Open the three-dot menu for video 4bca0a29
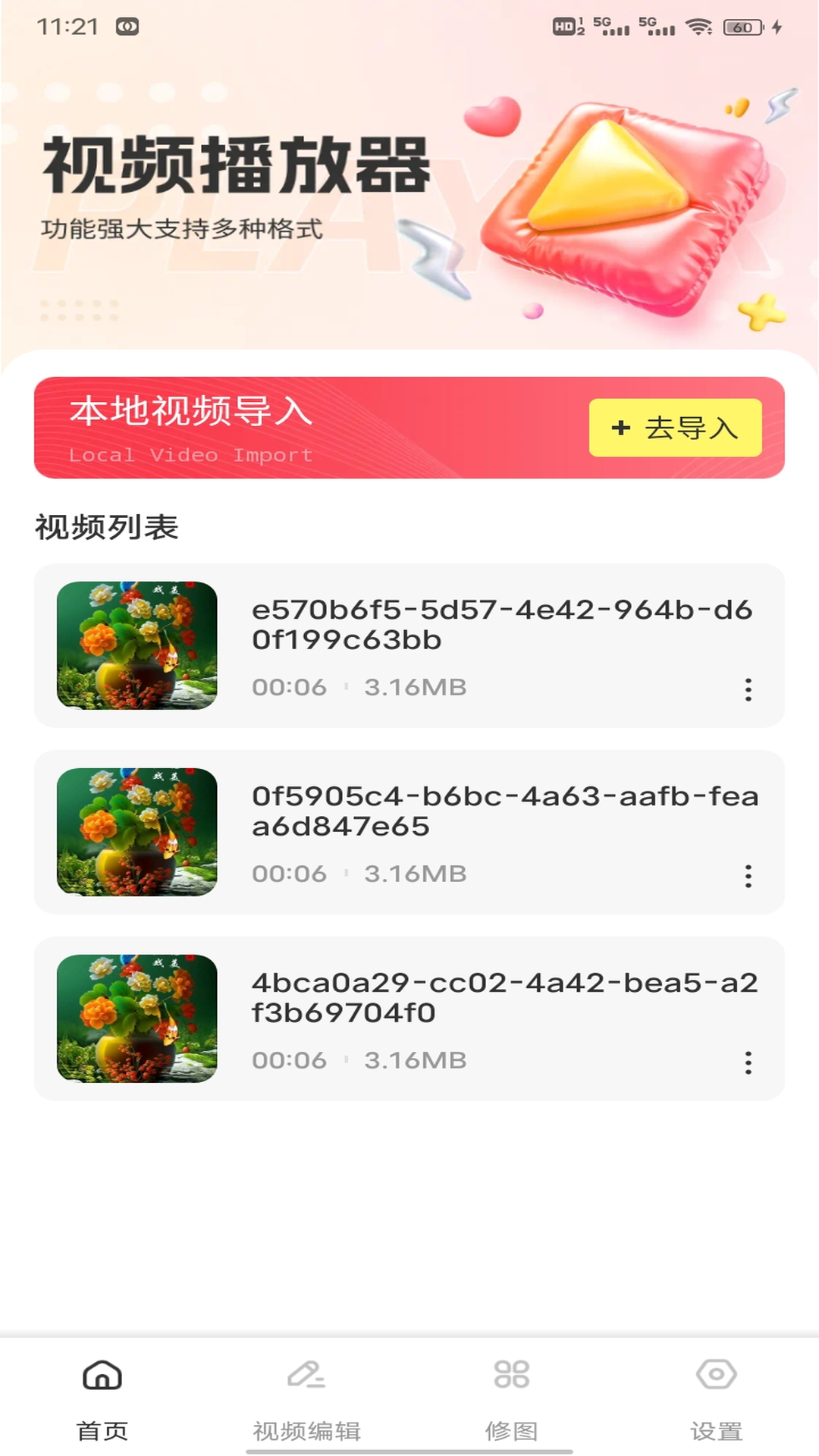The width and height of the screenshot is (819, 1456). tap(748, 1063)
